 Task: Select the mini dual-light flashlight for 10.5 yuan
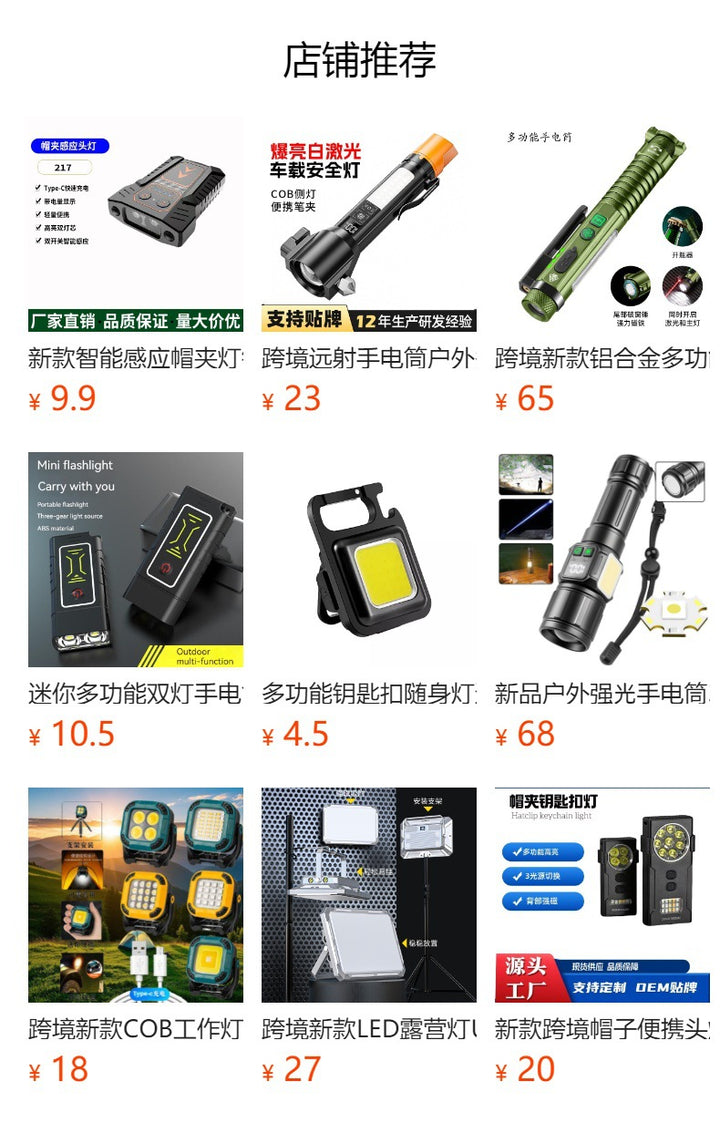pyautogui.click(x=135, y=559)
